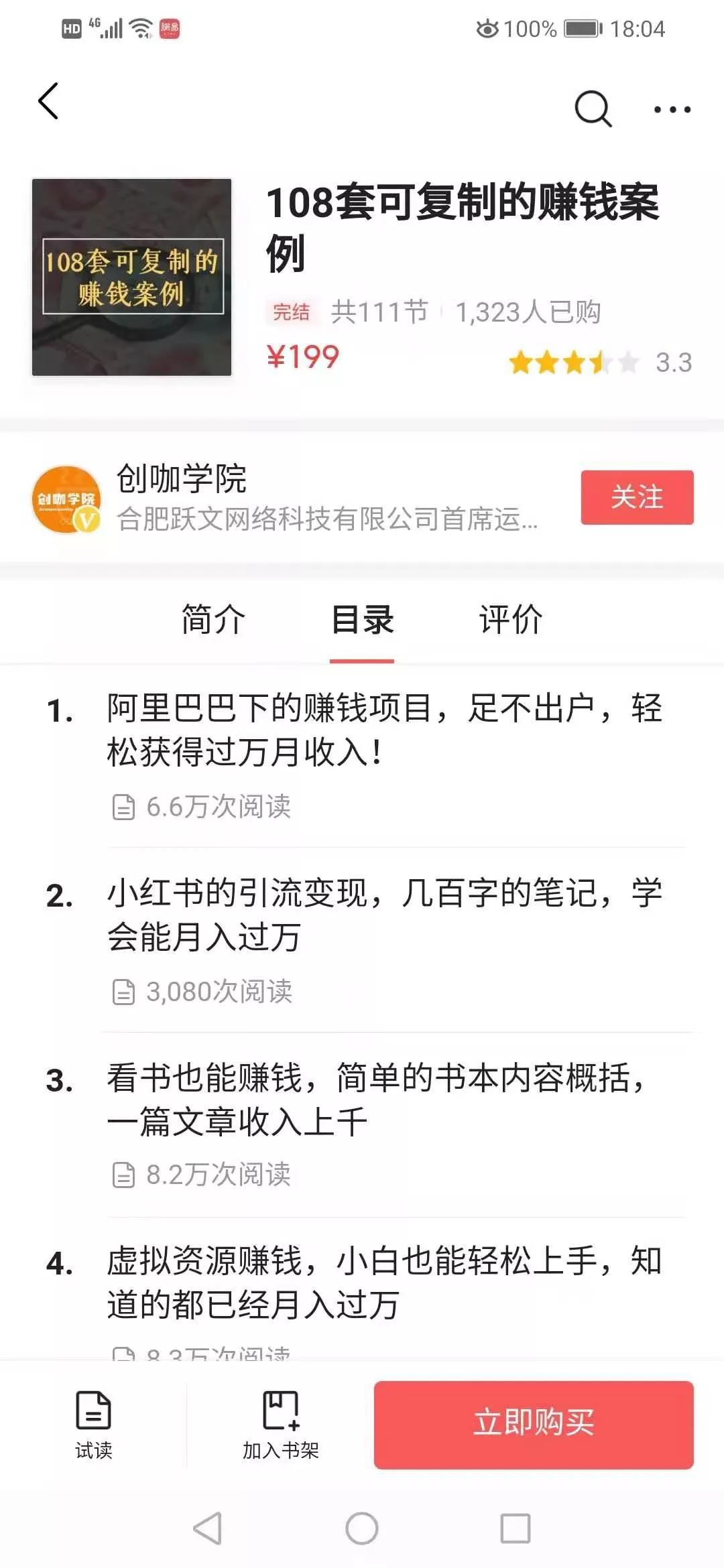Open the three-dot overflow menu
The height and width of the screenshot is (1568, 724).
(672, 109)
